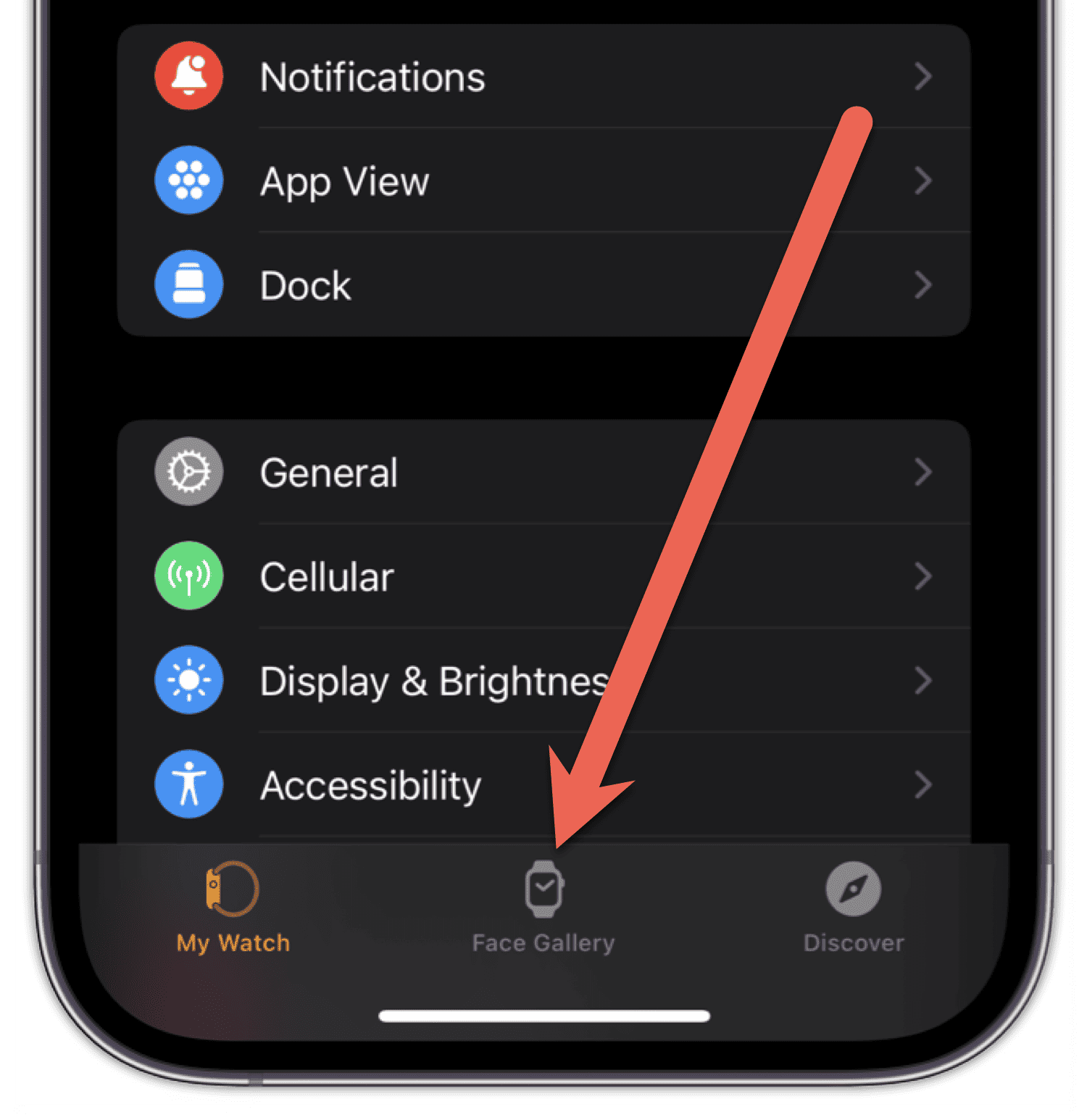Switch to the Discover tab

tap(854, 907)
